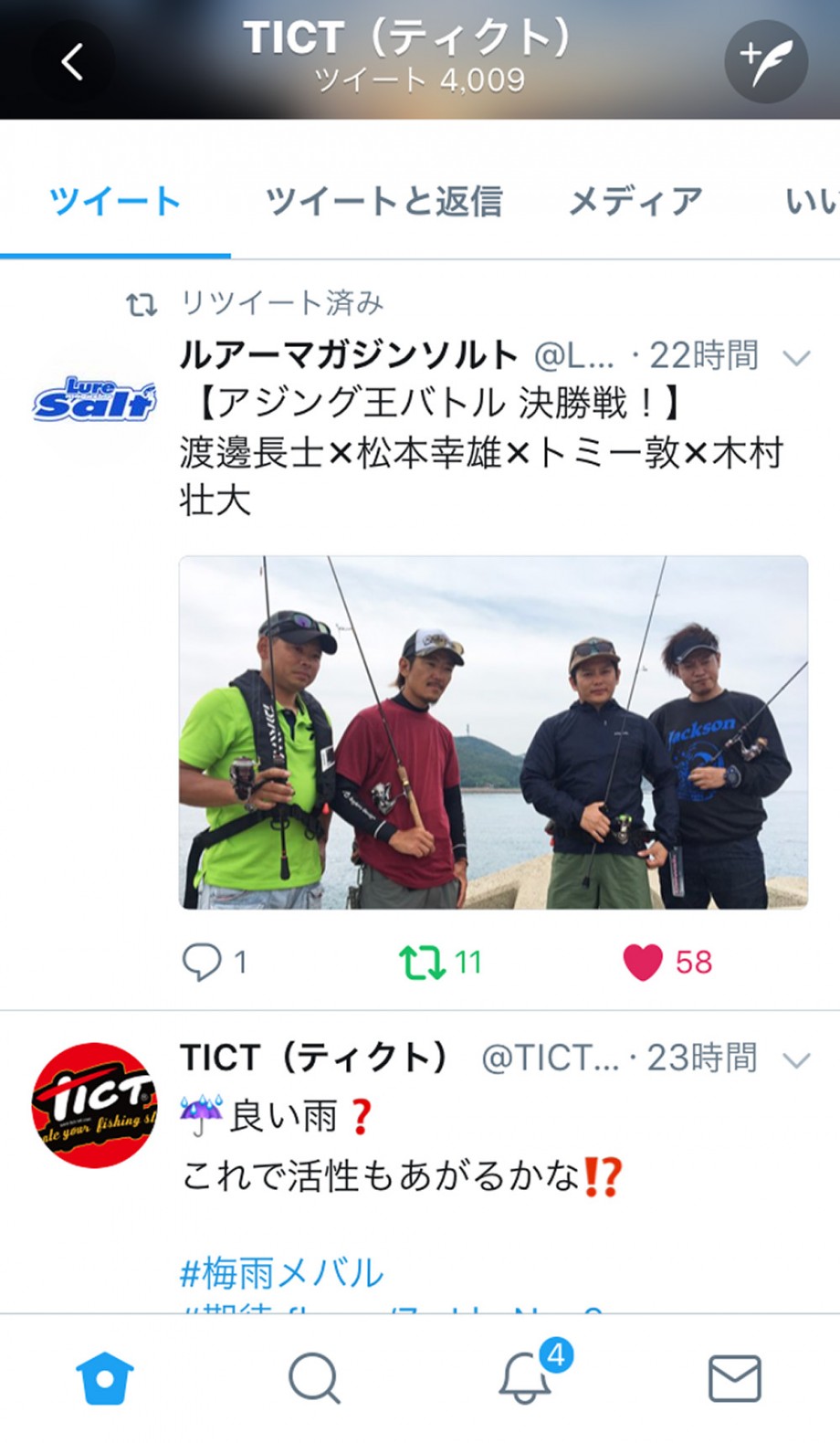
Task: Compose a new tweet with quill icon
Action: pos(766,61)
